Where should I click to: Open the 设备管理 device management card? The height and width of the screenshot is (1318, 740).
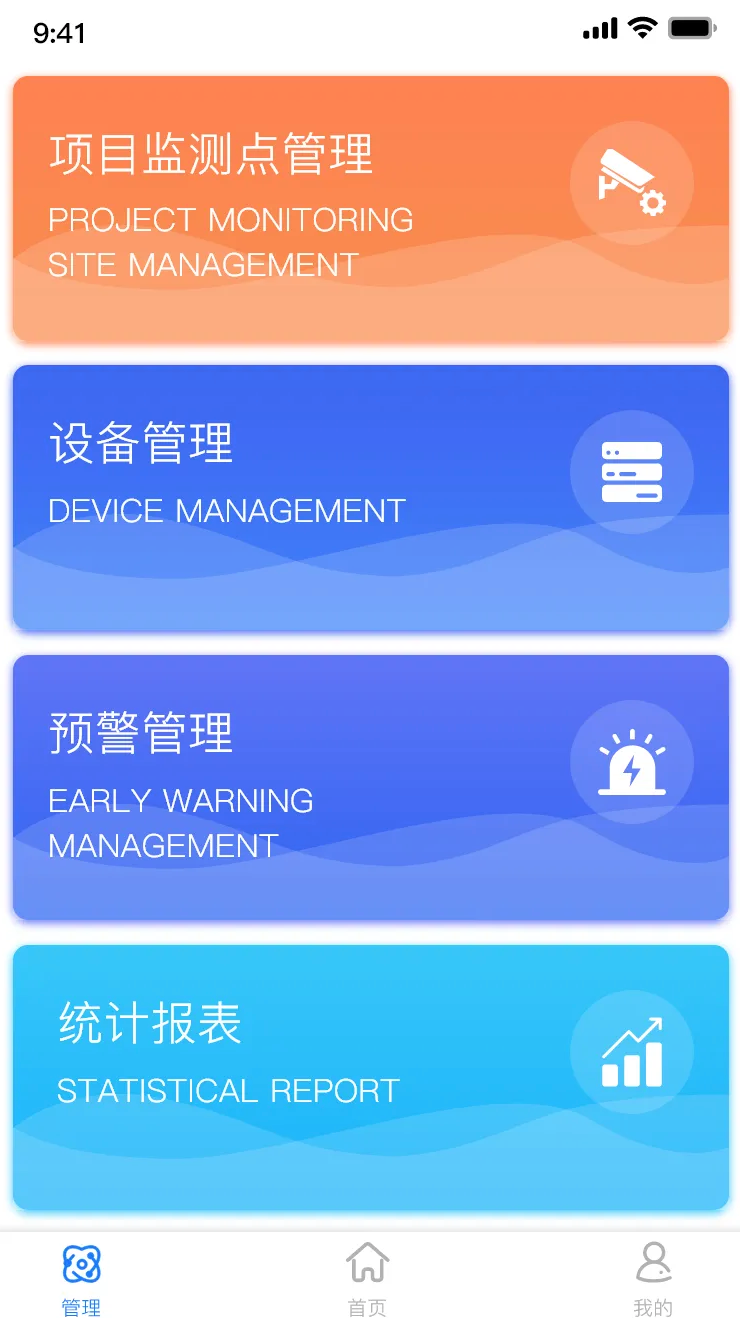(x=370, y=498)
